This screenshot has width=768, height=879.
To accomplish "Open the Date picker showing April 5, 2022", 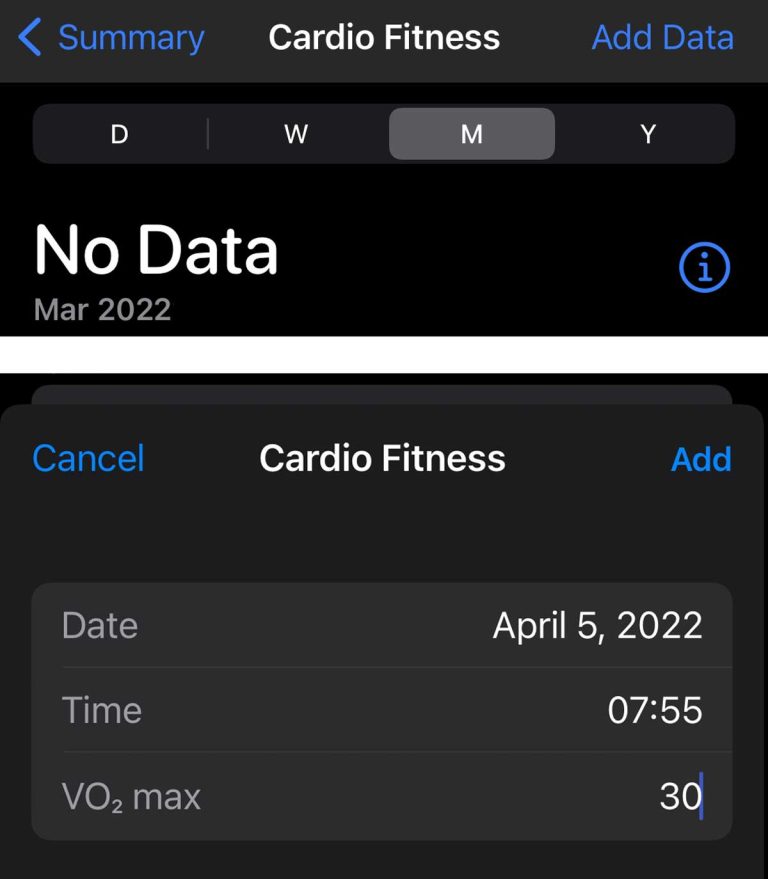I will (597, 624).
